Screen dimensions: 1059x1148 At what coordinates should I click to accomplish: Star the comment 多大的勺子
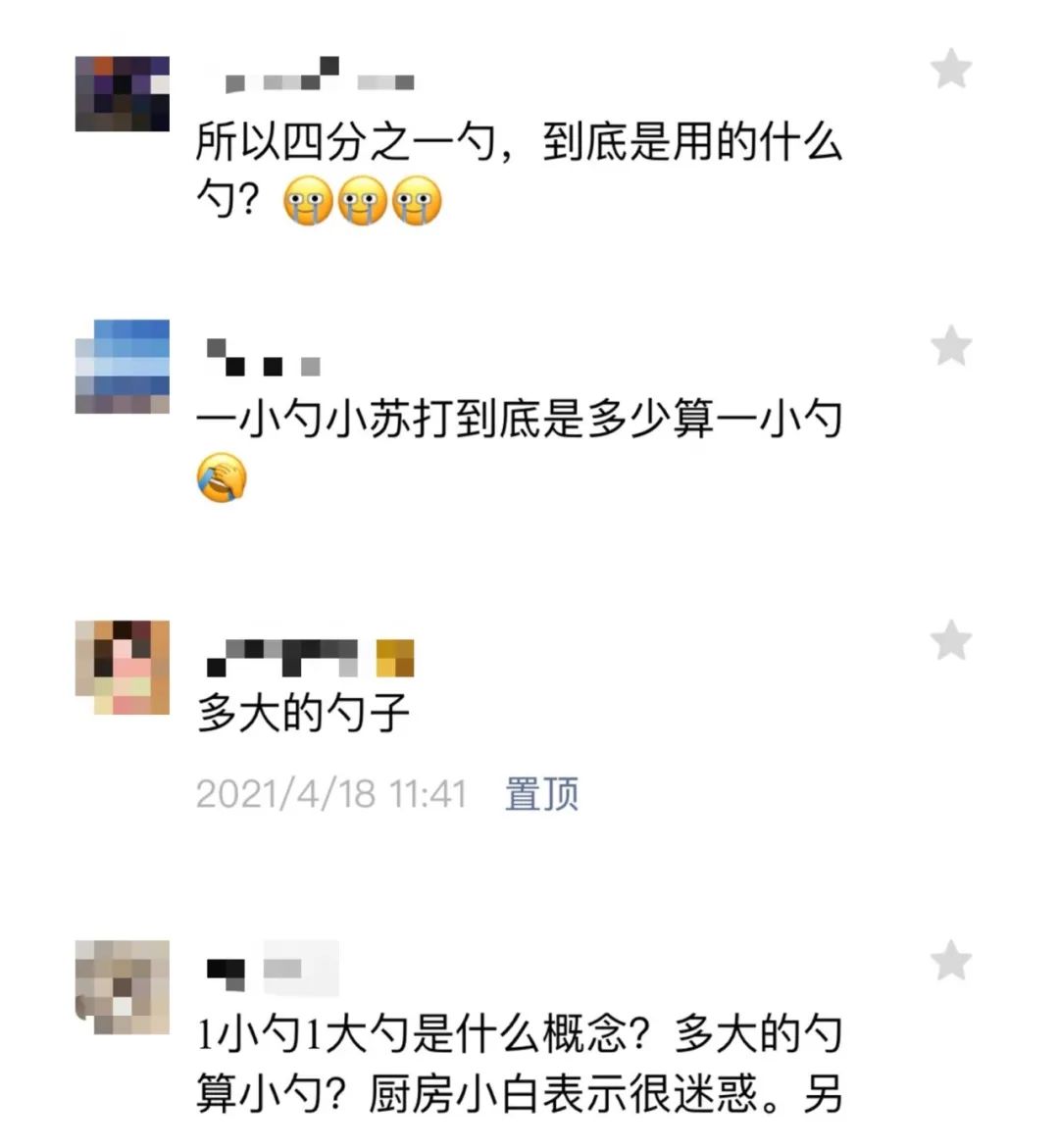coord(950,641)
